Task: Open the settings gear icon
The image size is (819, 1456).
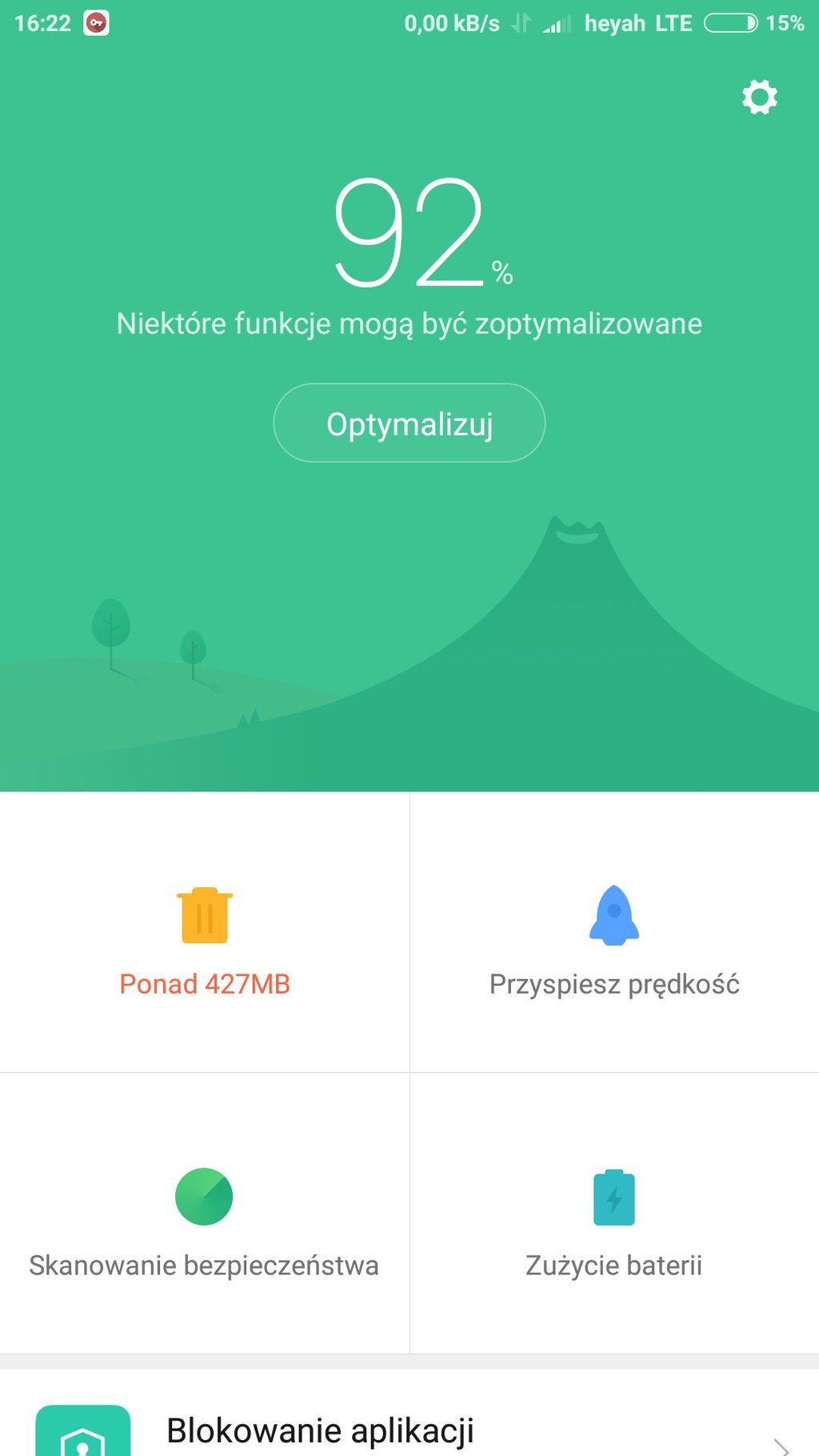Action: [759, 97]
